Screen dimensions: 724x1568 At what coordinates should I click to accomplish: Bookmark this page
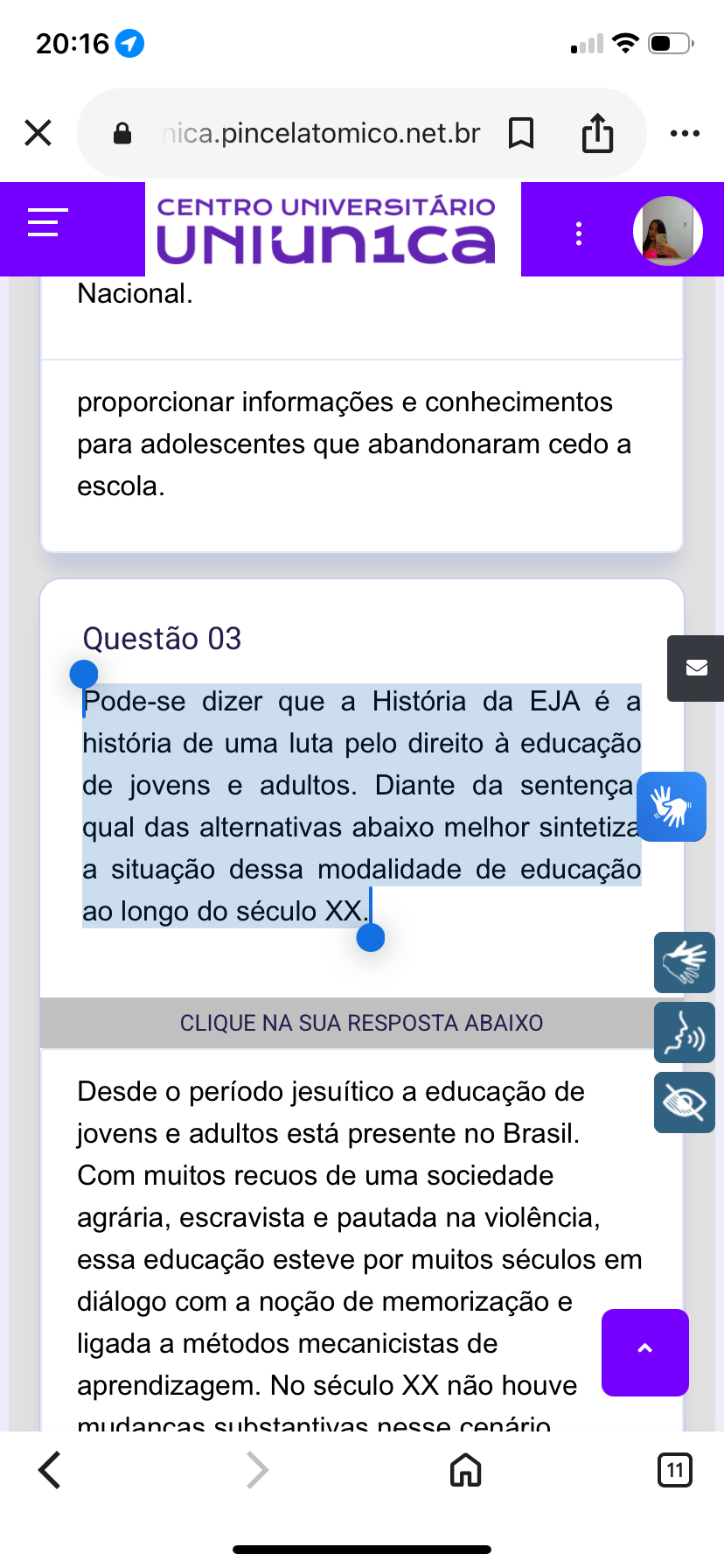(x=521, y=133)
